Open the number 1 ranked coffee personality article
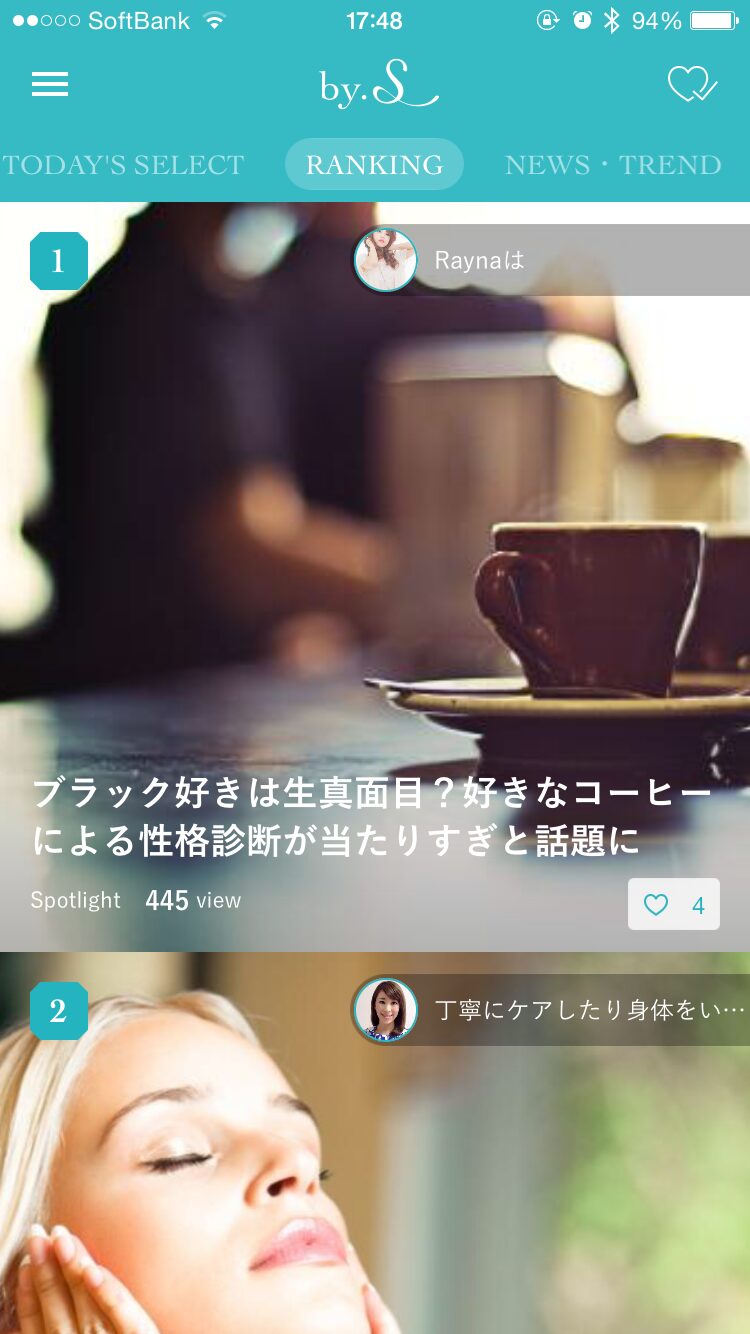750x1334 pixels. (x=375, y=577)
